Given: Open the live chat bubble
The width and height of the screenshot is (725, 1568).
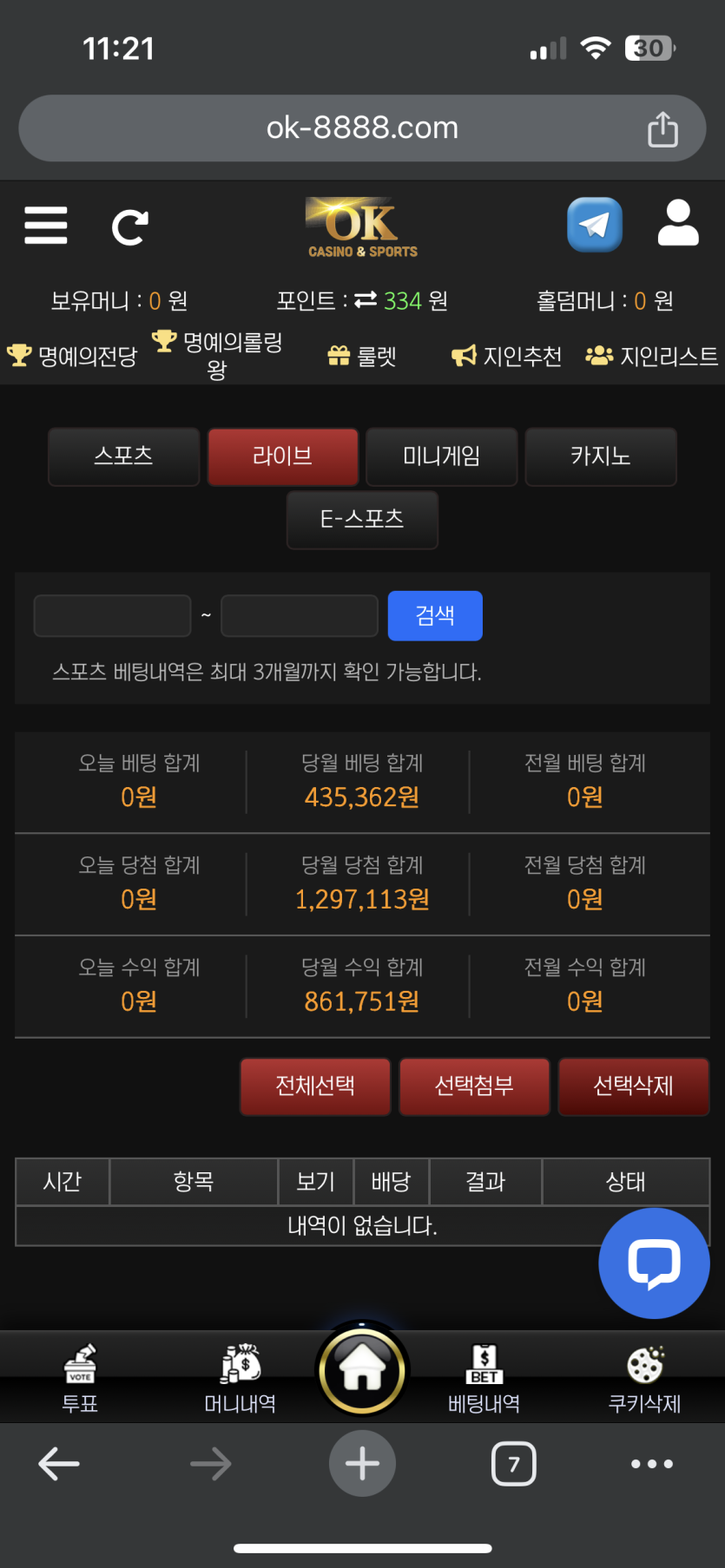Looking at the screenshot, I should [654, 1263].
